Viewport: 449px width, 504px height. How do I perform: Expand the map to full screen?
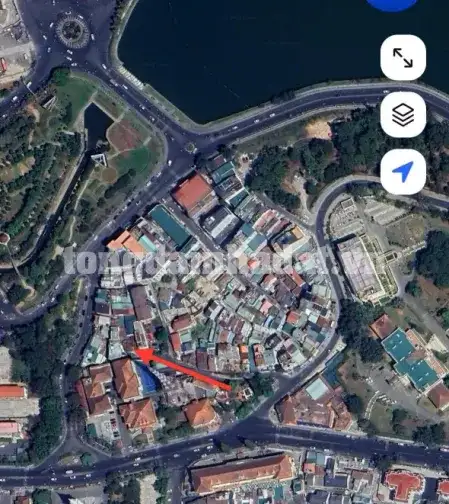coord(403,58)
